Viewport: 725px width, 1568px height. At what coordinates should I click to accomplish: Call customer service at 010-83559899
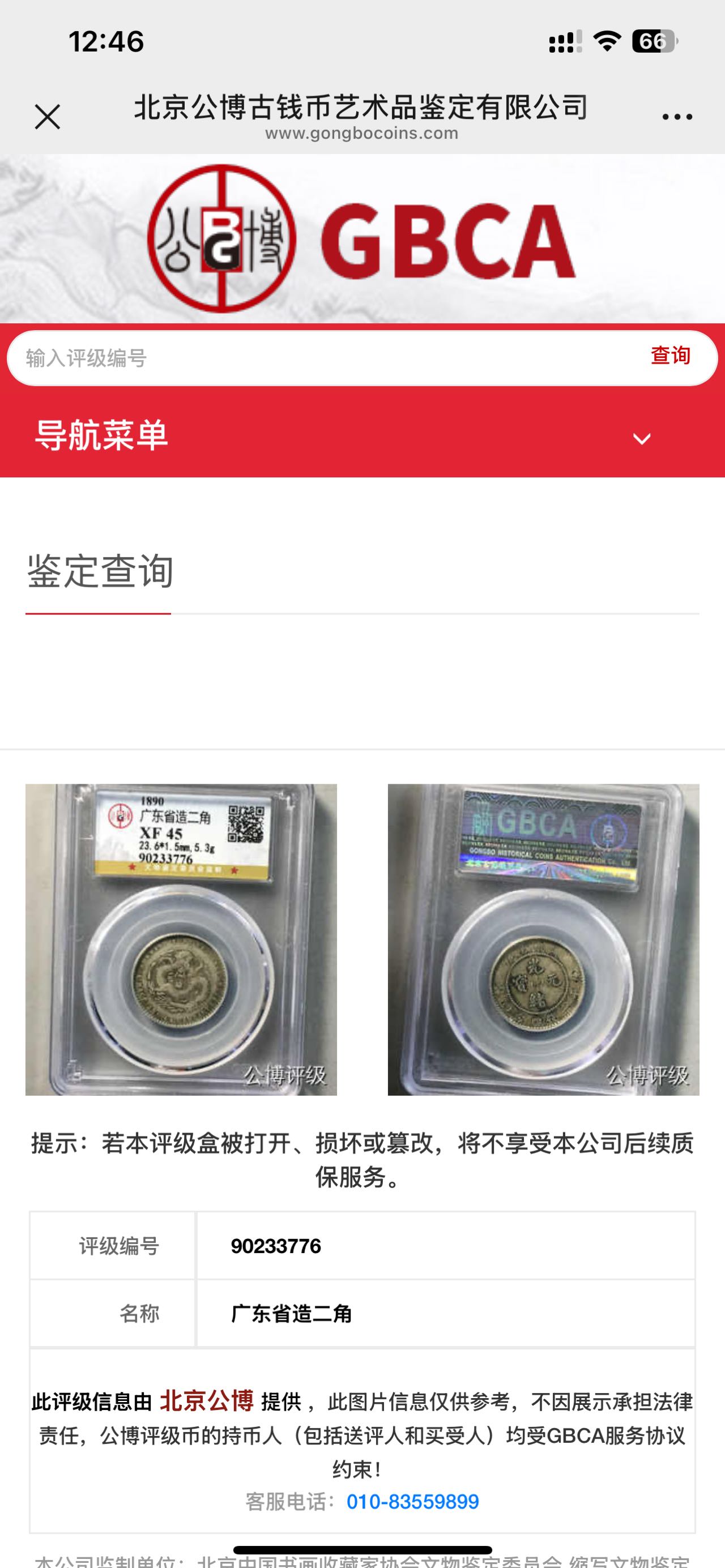413,1502
